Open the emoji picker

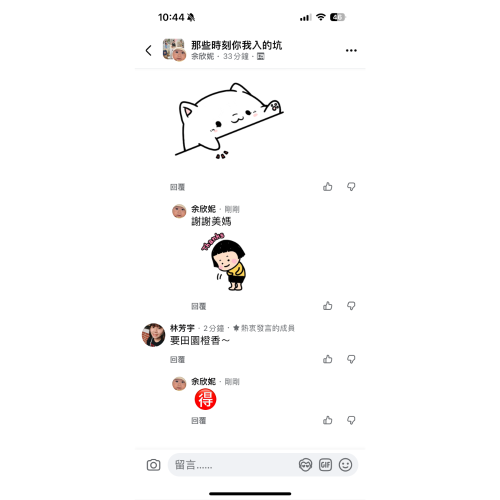point(345,465)
